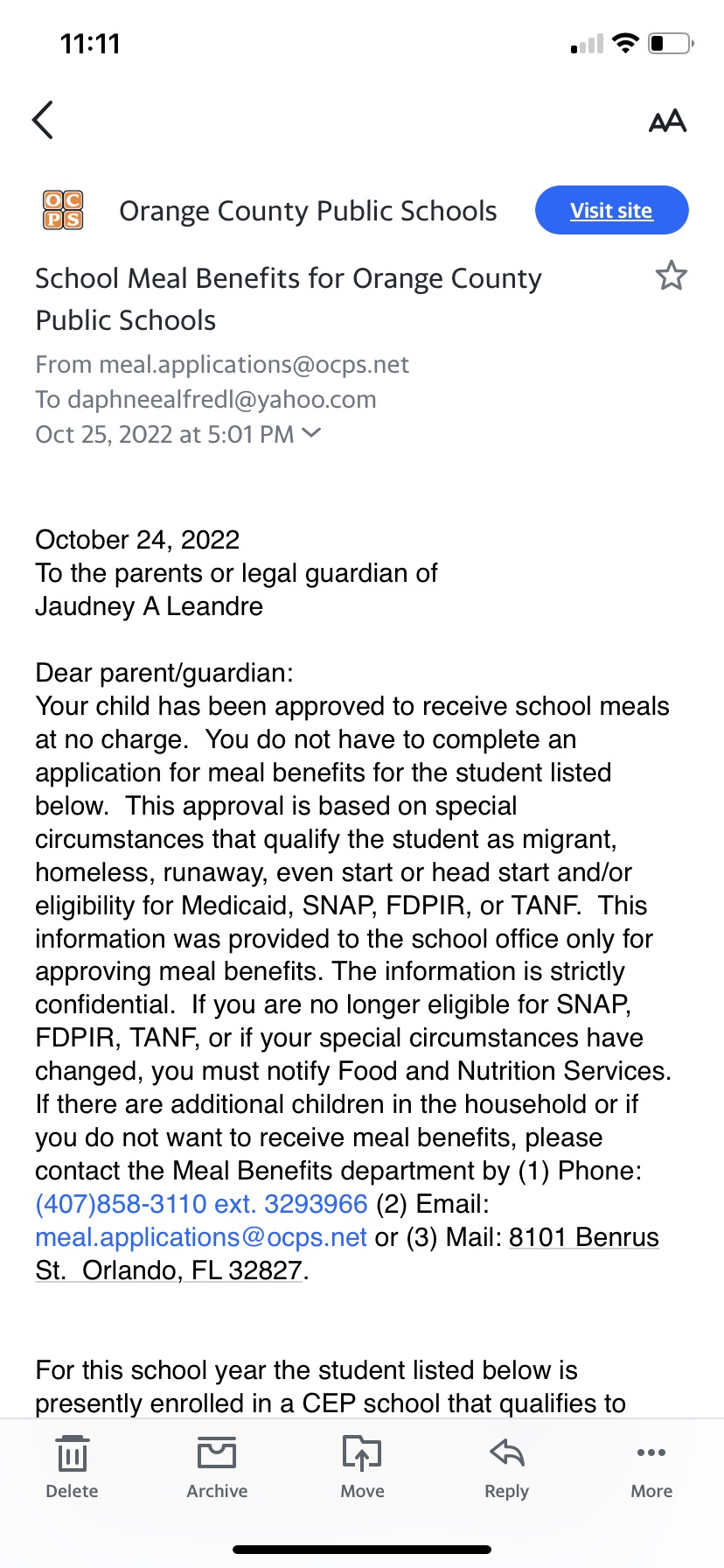This screenshot has height=1568, width=724.
Task: Tap the Visit site button
Action: [x=611, y=210]
